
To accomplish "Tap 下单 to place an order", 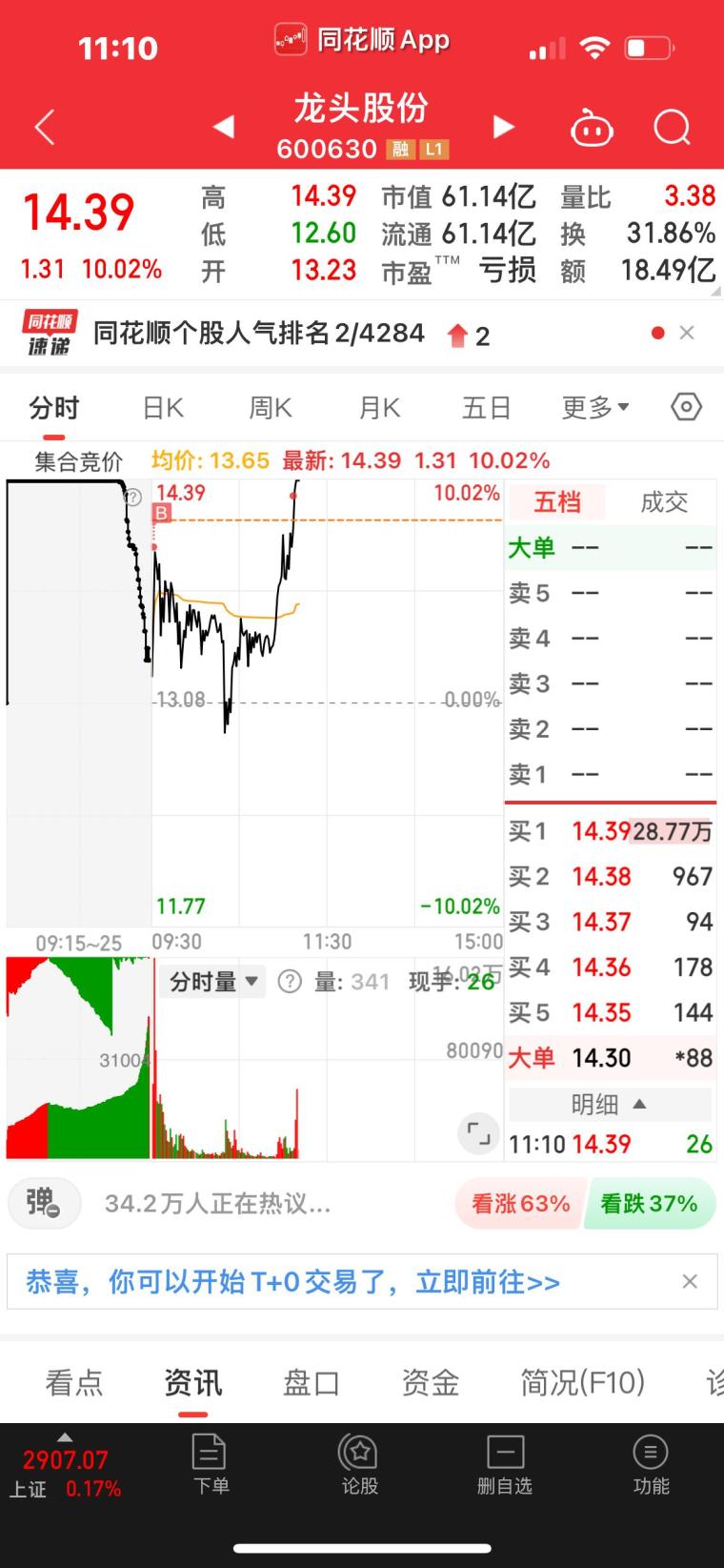I will point(211,1465).
